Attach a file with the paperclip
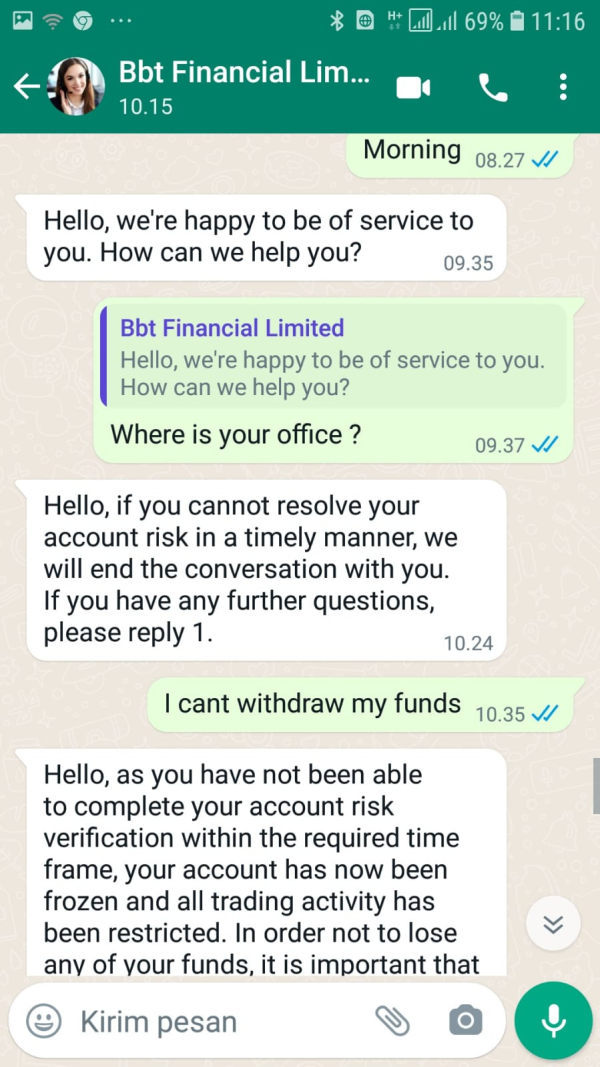 tap(393, 1021)
